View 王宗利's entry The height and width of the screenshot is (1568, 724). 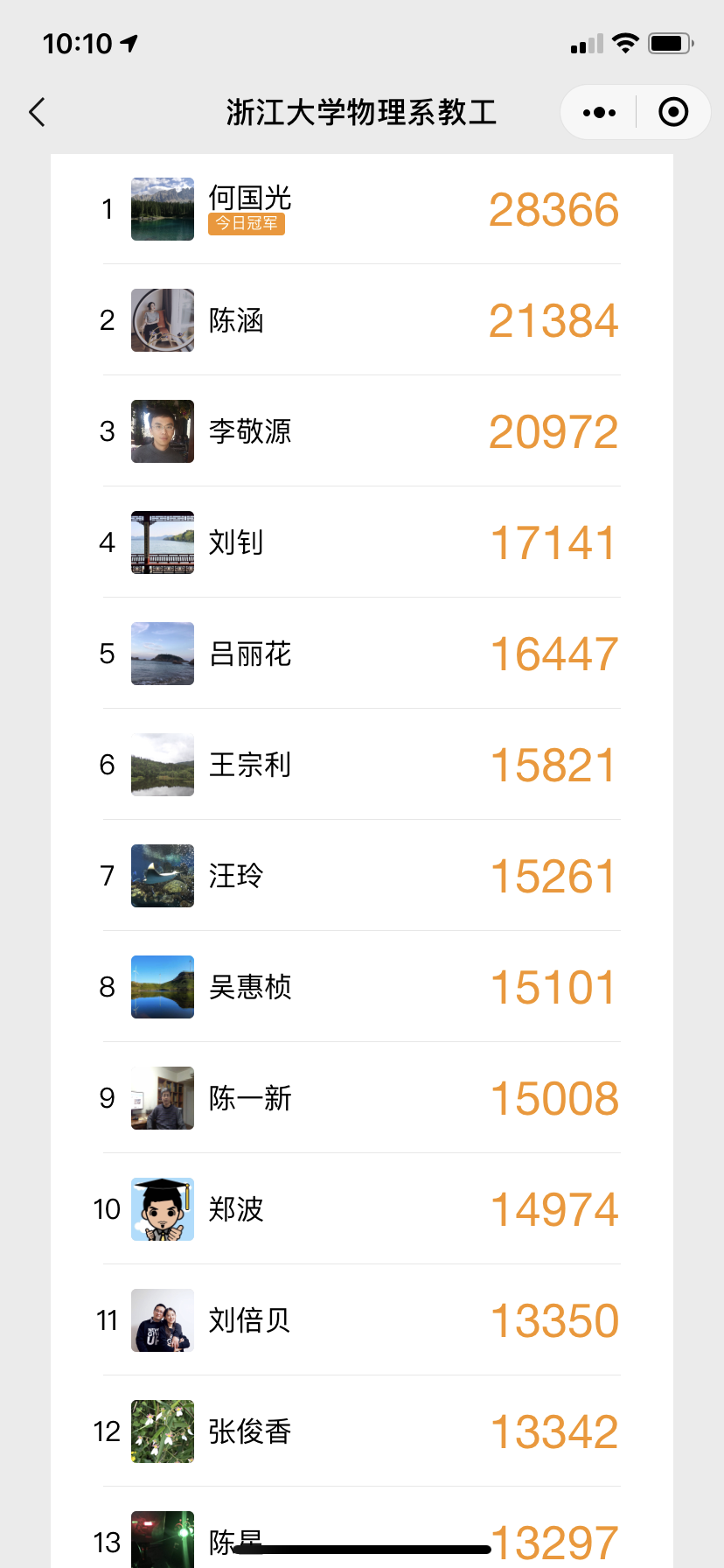point(361,765)
